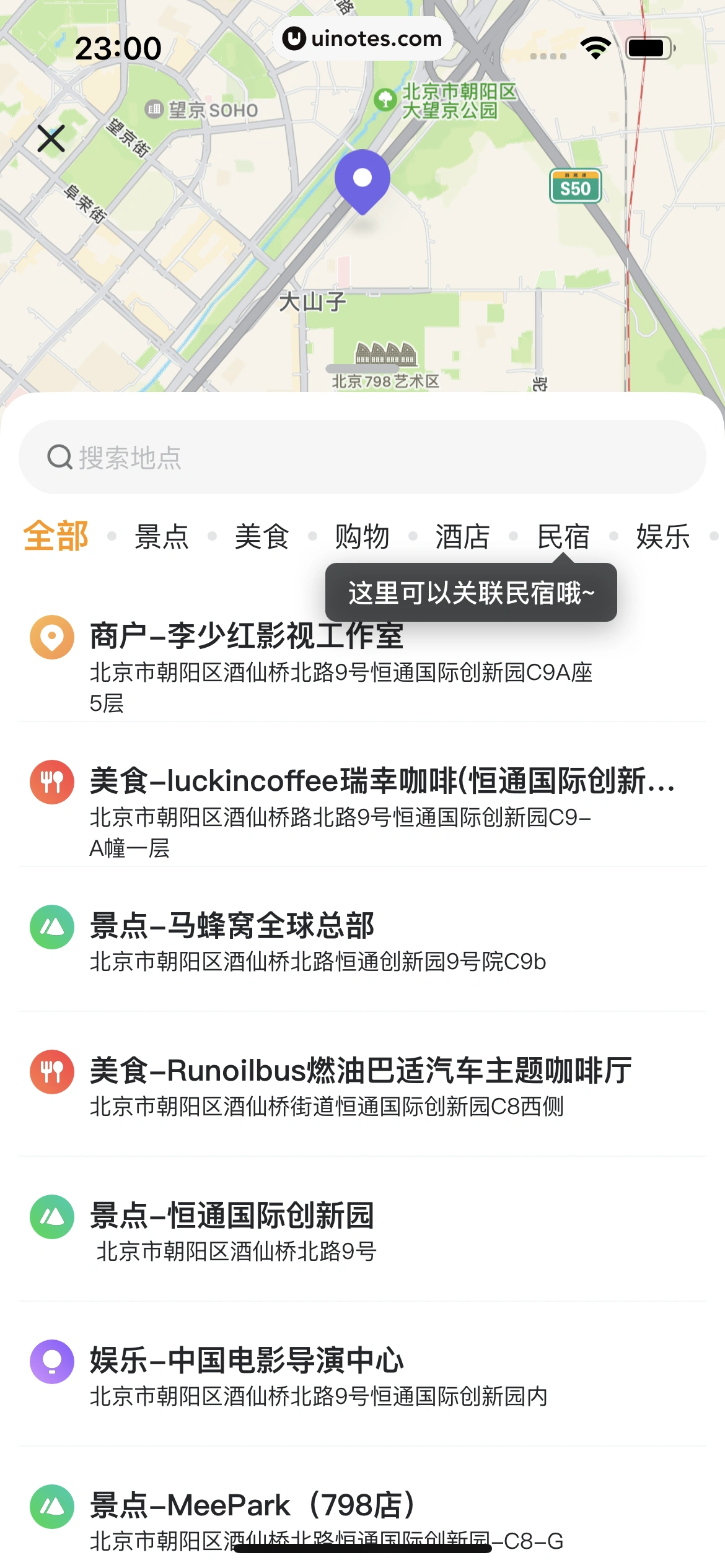Image resolution: width=725 pixels, height=1568 pixels.
Task: Click the red food icon next to luckincoffee瑞幸咖啡
Action: click(x=52, y=783)
